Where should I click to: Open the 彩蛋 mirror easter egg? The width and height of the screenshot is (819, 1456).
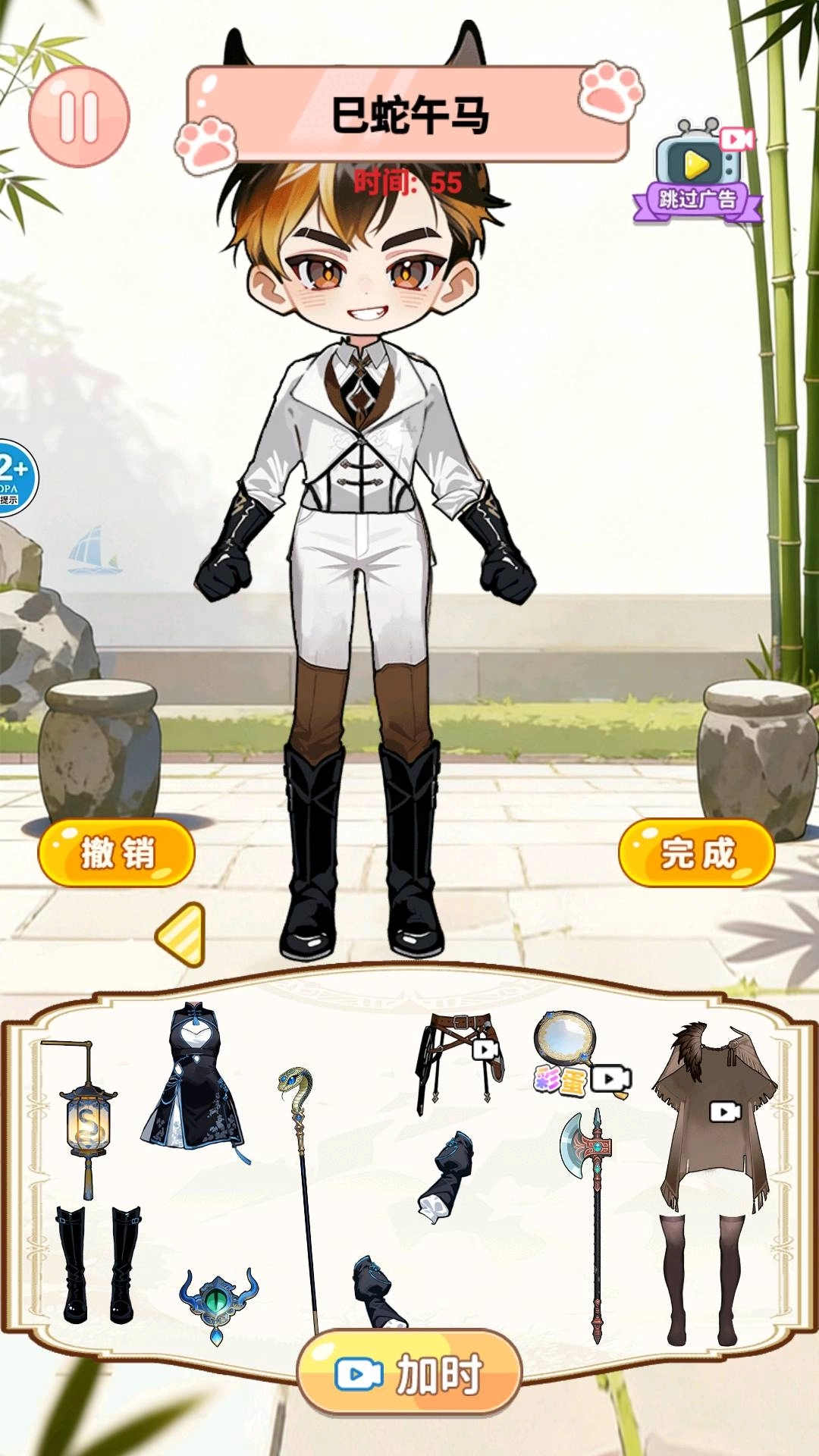pos(569,1056)
